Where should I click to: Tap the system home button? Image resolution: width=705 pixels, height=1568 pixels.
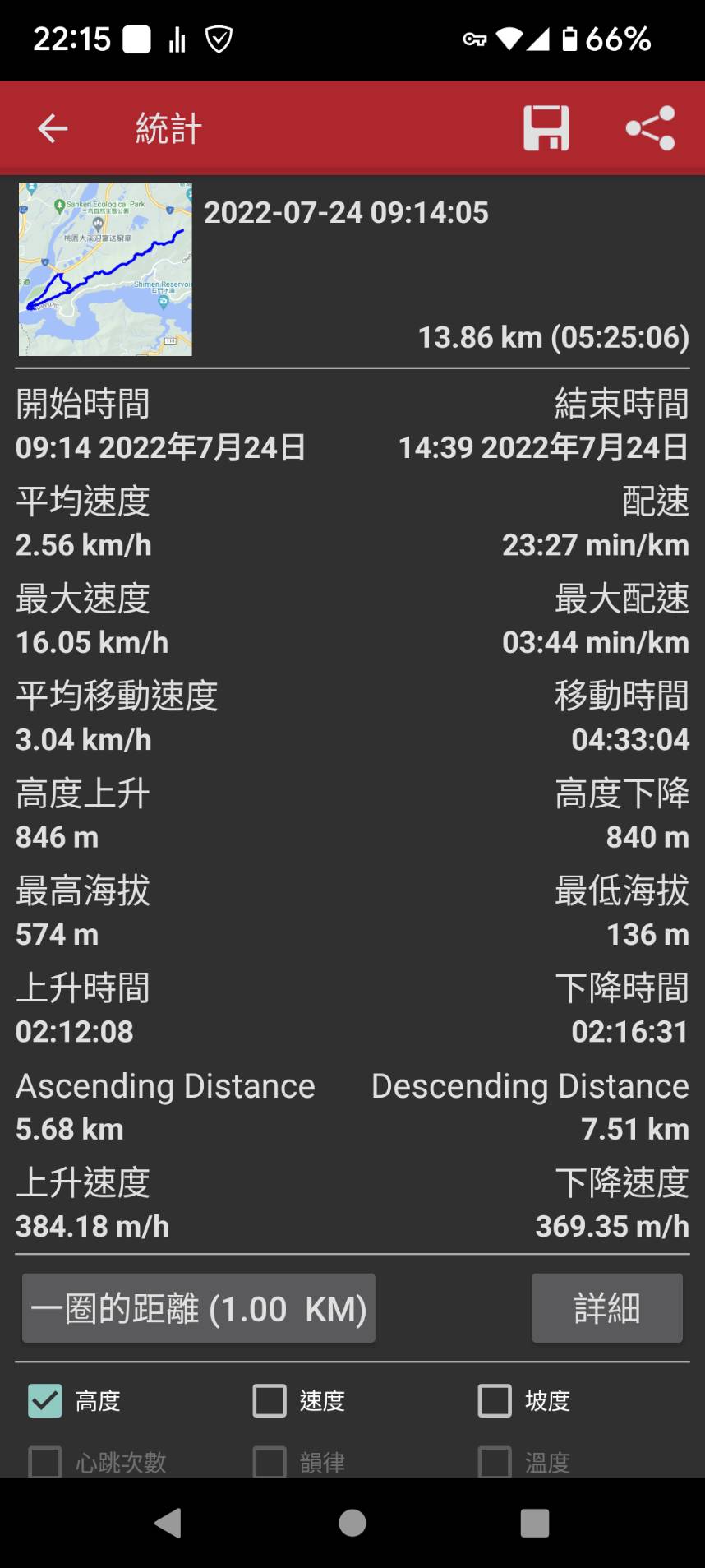pos(352,1523)
